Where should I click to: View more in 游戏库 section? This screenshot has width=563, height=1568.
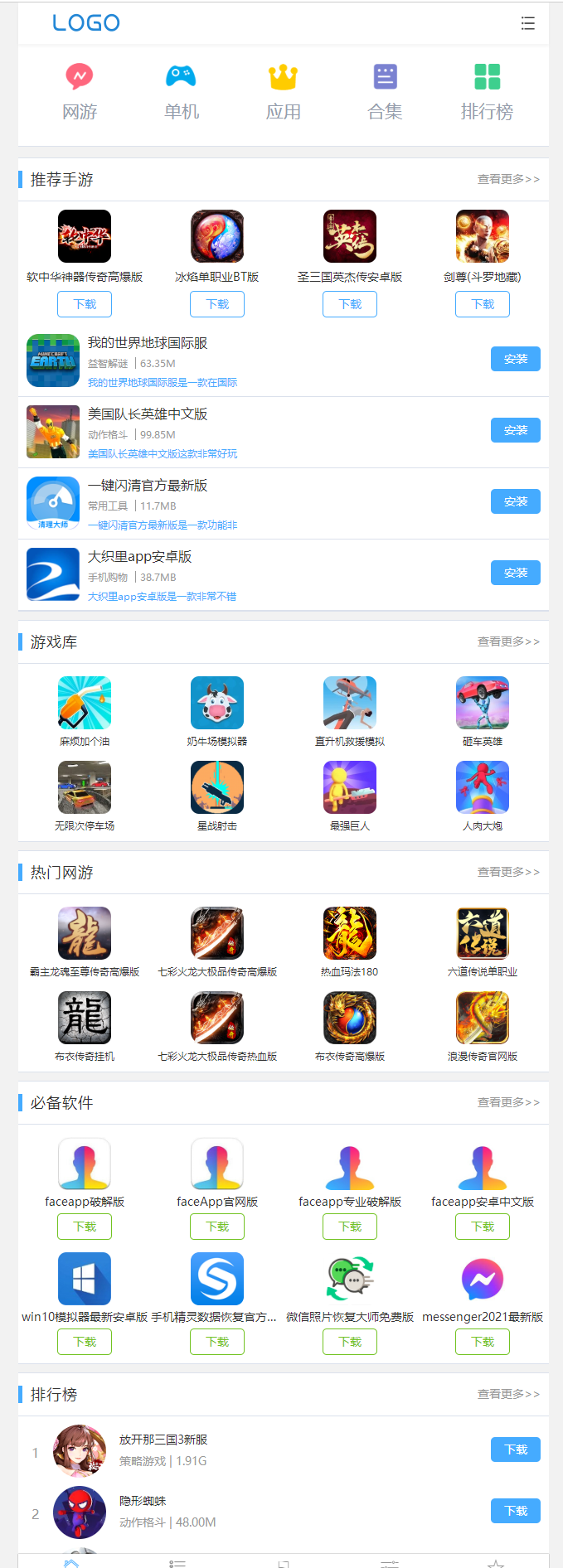pos(507,641)
